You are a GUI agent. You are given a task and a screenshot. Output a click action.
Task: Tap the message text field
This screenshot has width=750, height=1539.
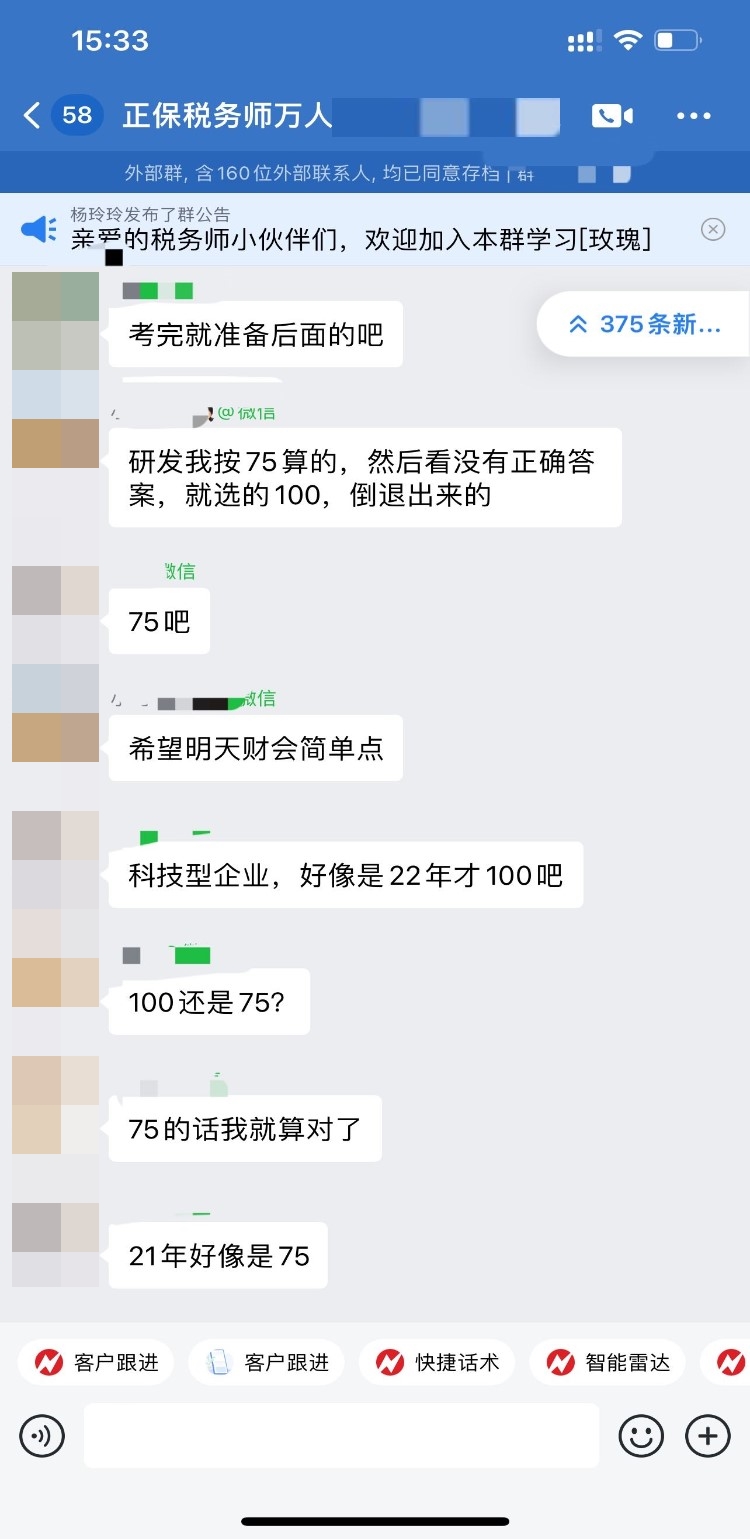340,1436
